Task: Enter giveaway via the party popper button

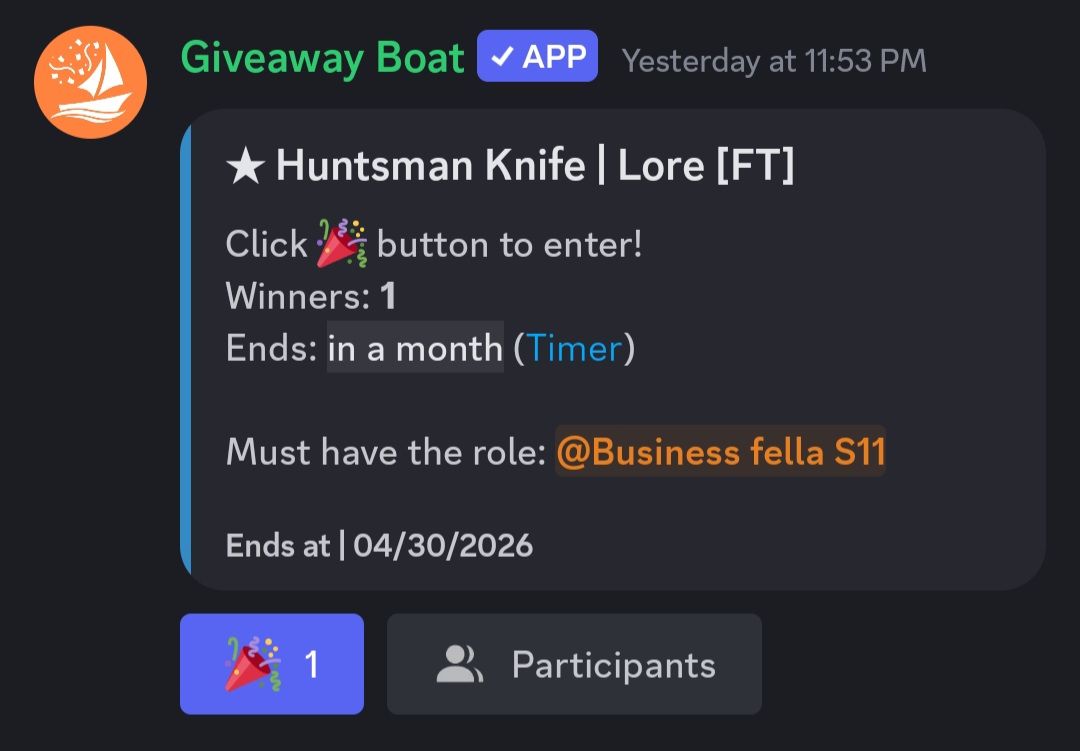Action: (x=271, y=664)
